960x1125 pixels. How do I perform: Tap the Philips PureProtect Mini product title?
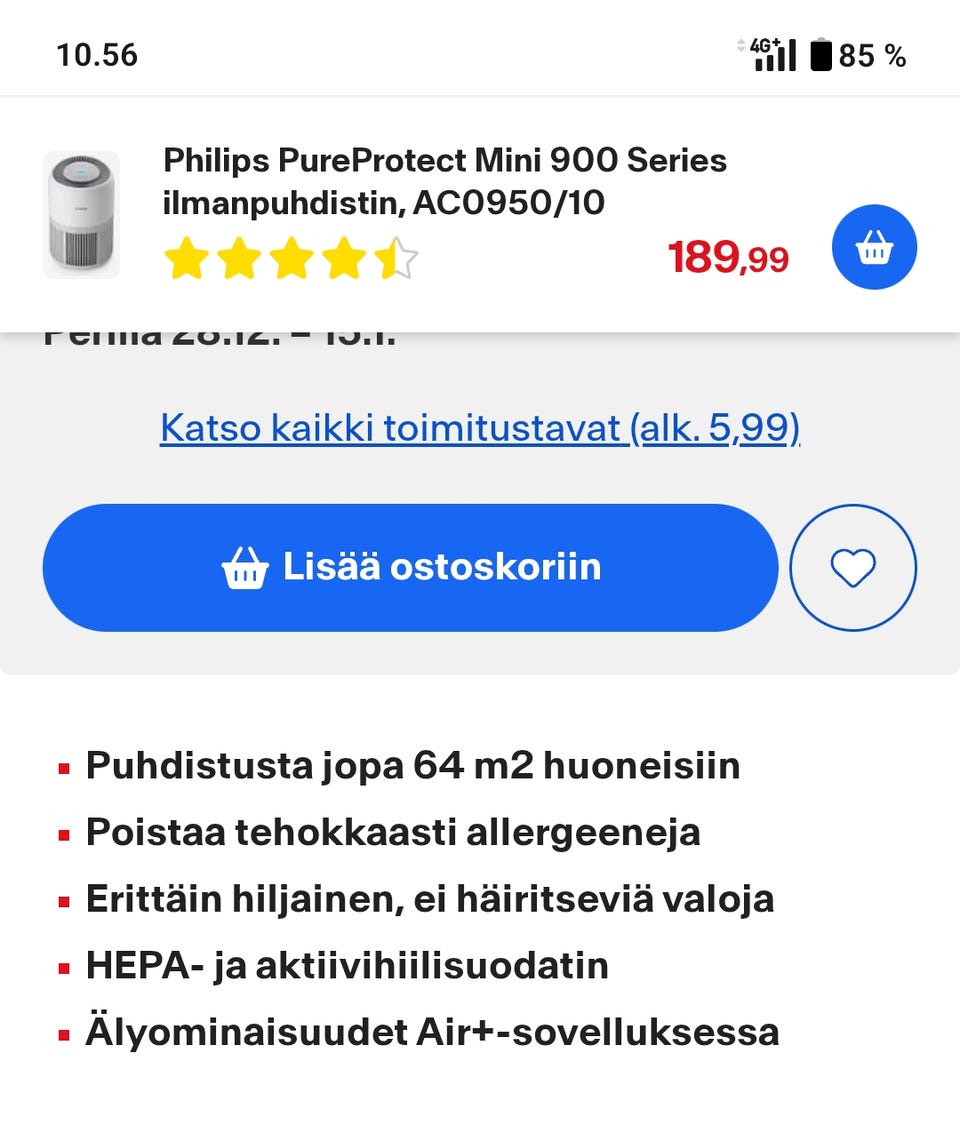(446, 180)
